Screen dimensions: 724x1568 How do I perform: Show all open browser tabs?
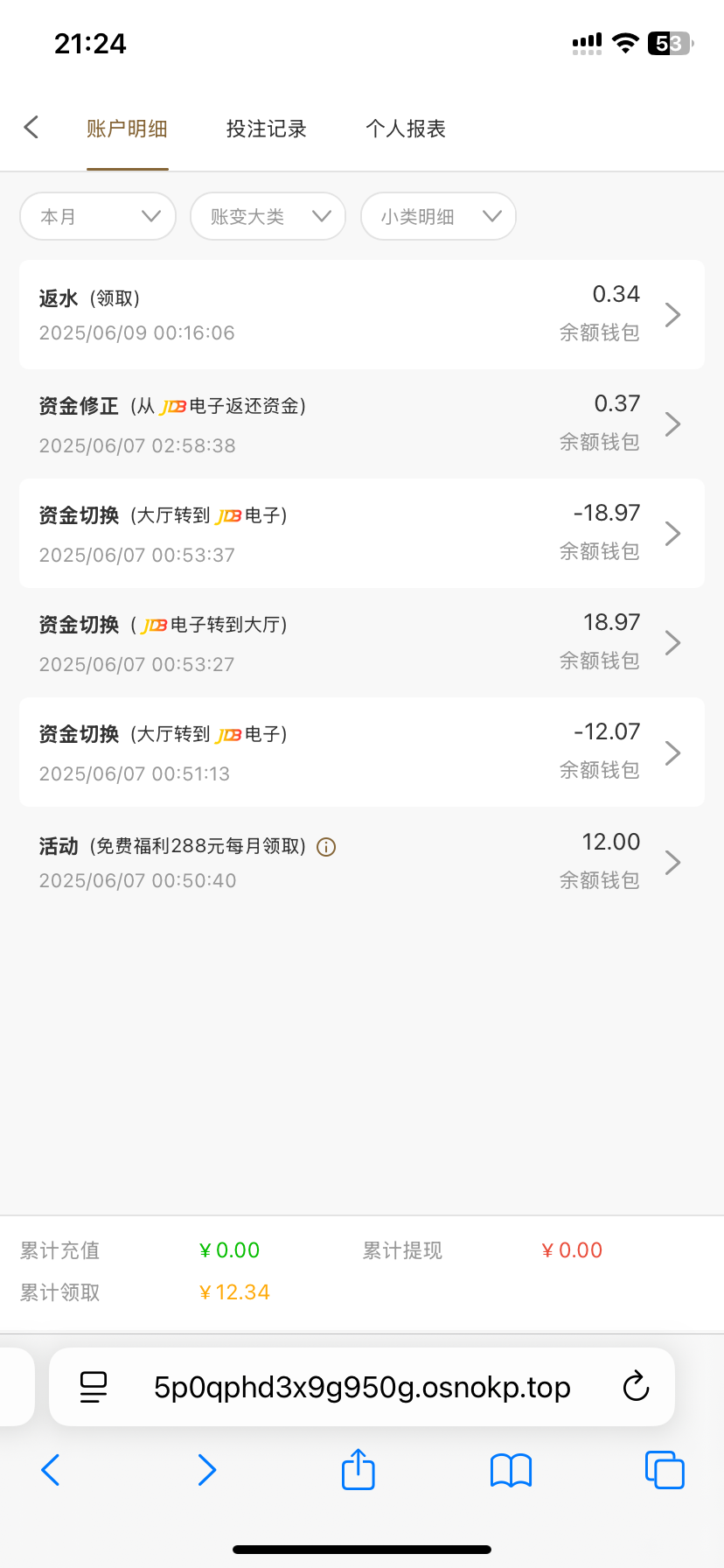(x=664, y=1470)
